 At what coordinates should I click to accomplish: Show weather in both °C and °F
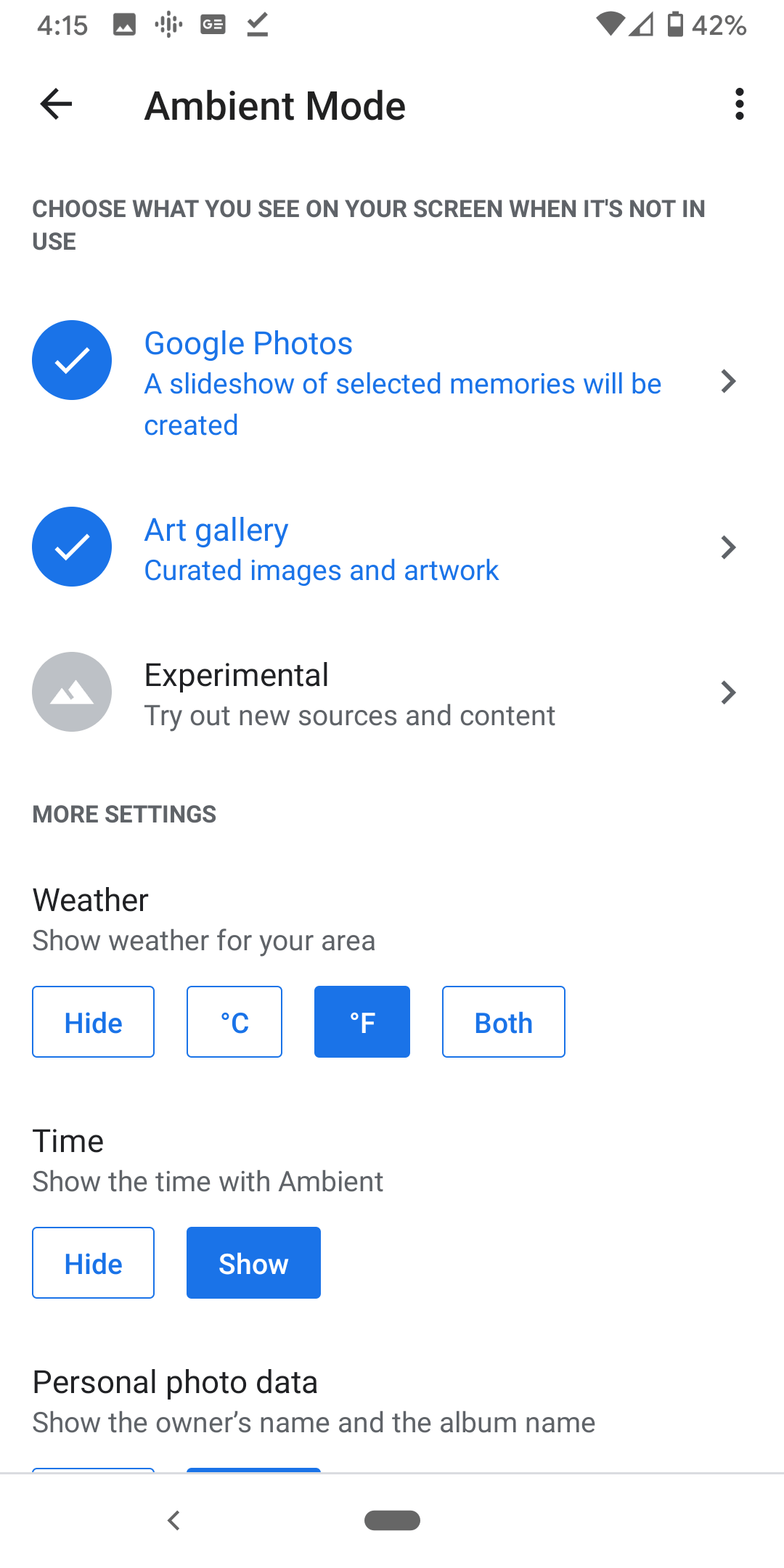503,1021
